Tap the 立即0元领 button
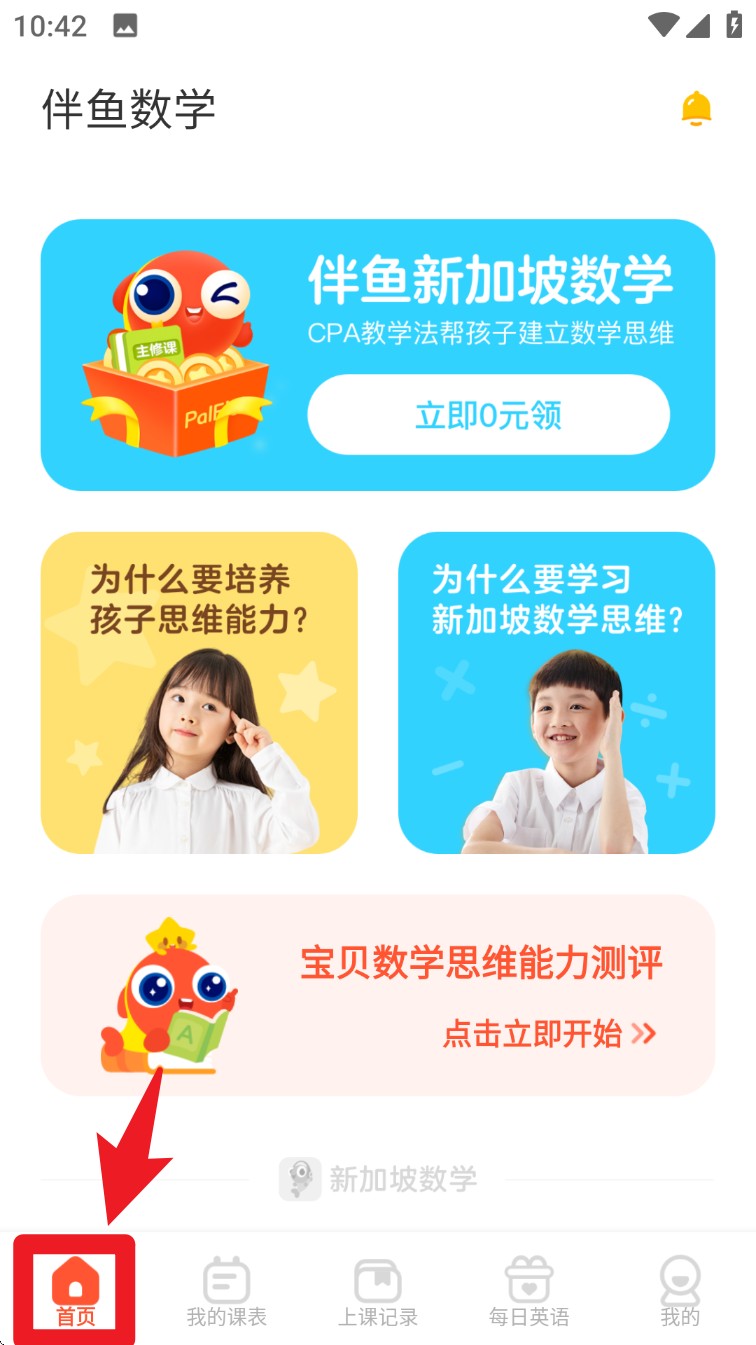 [488, 415]
